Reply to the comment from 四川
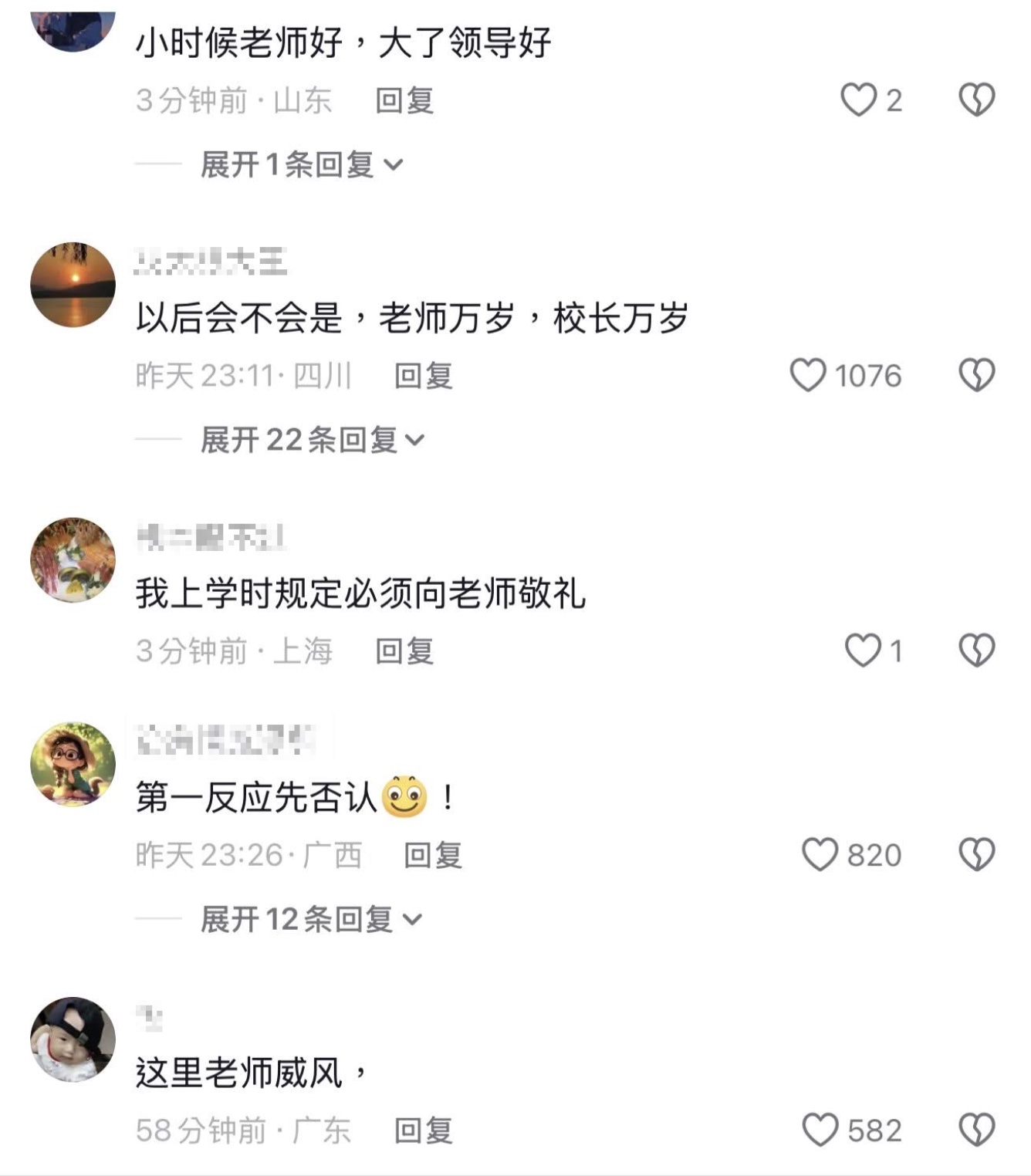This screenshot has height=1176, width=1031. (x=423, y=376)
